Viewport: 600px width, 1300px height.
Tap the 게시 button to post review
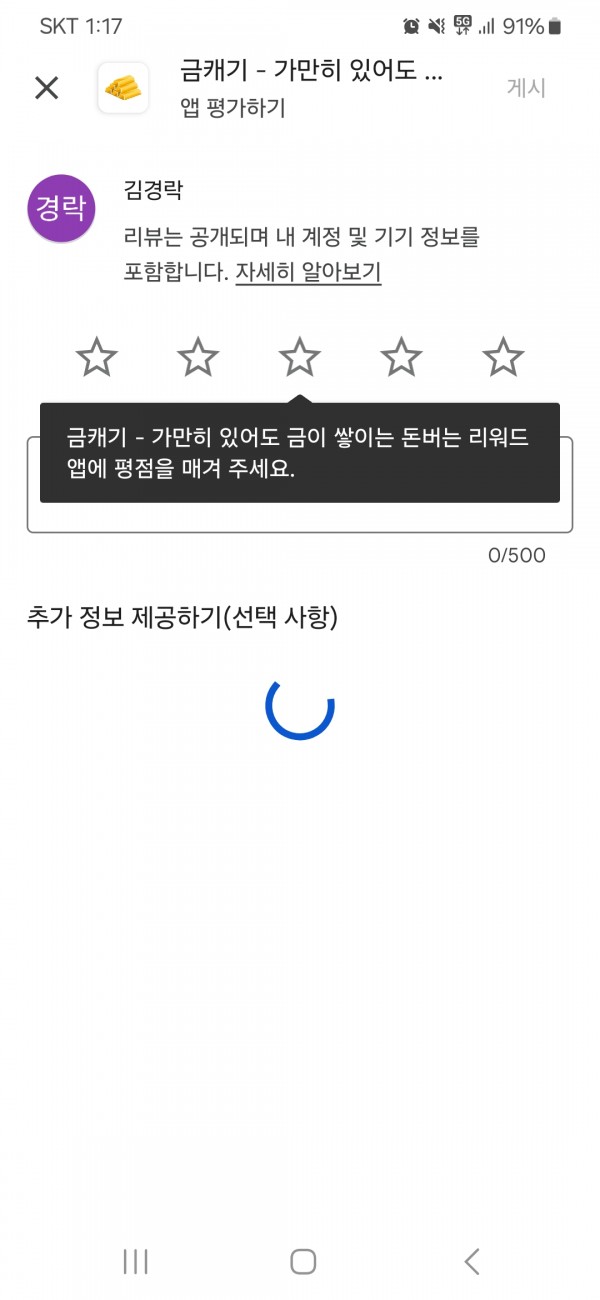526,88
